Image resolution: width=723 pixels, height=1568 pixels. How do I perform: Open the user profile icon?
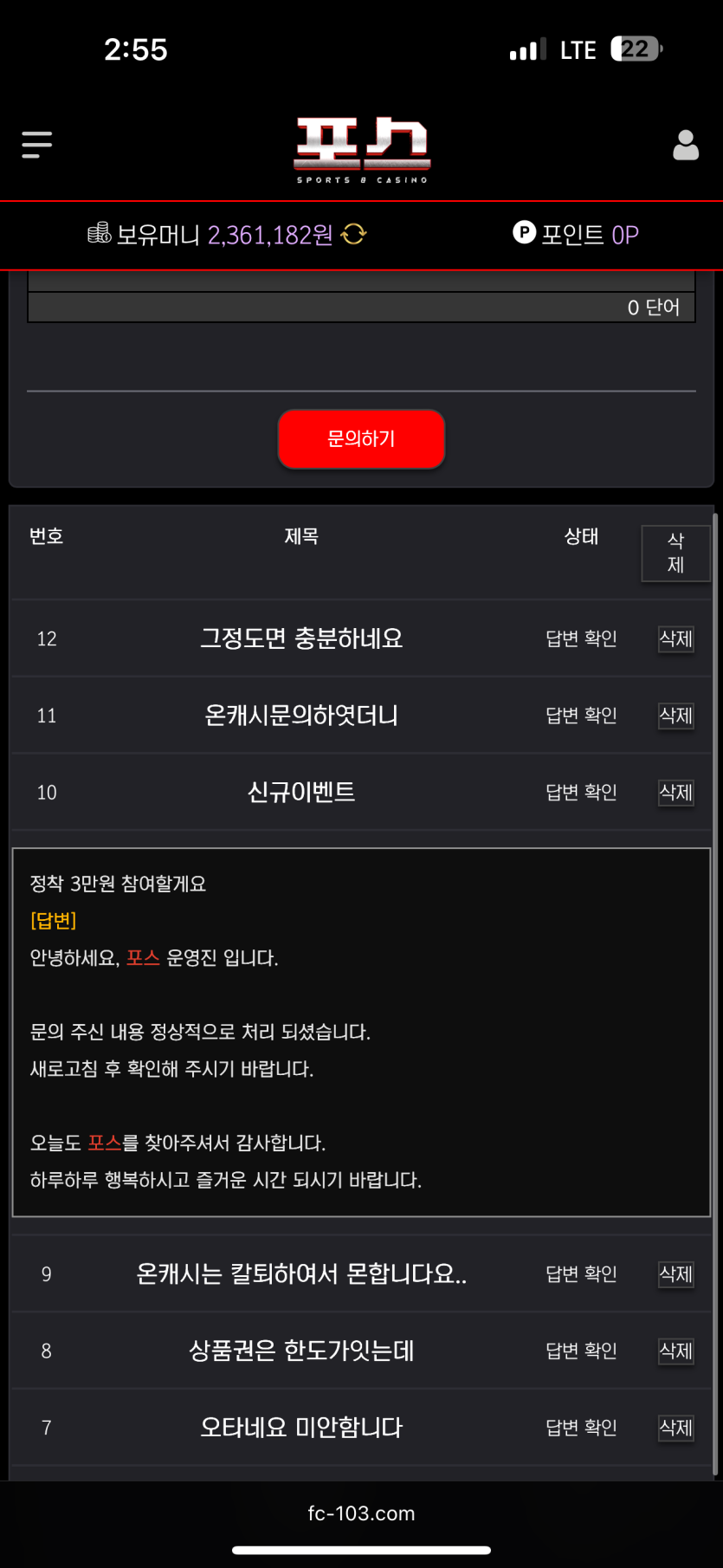tap(685, 146)
